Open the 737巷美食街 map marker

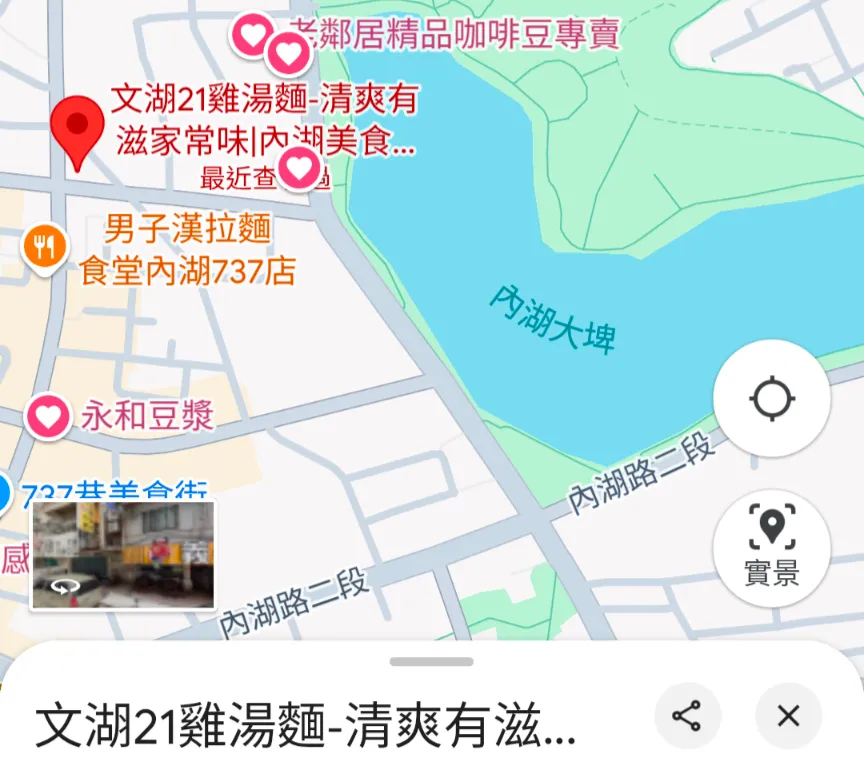[3, 493]
